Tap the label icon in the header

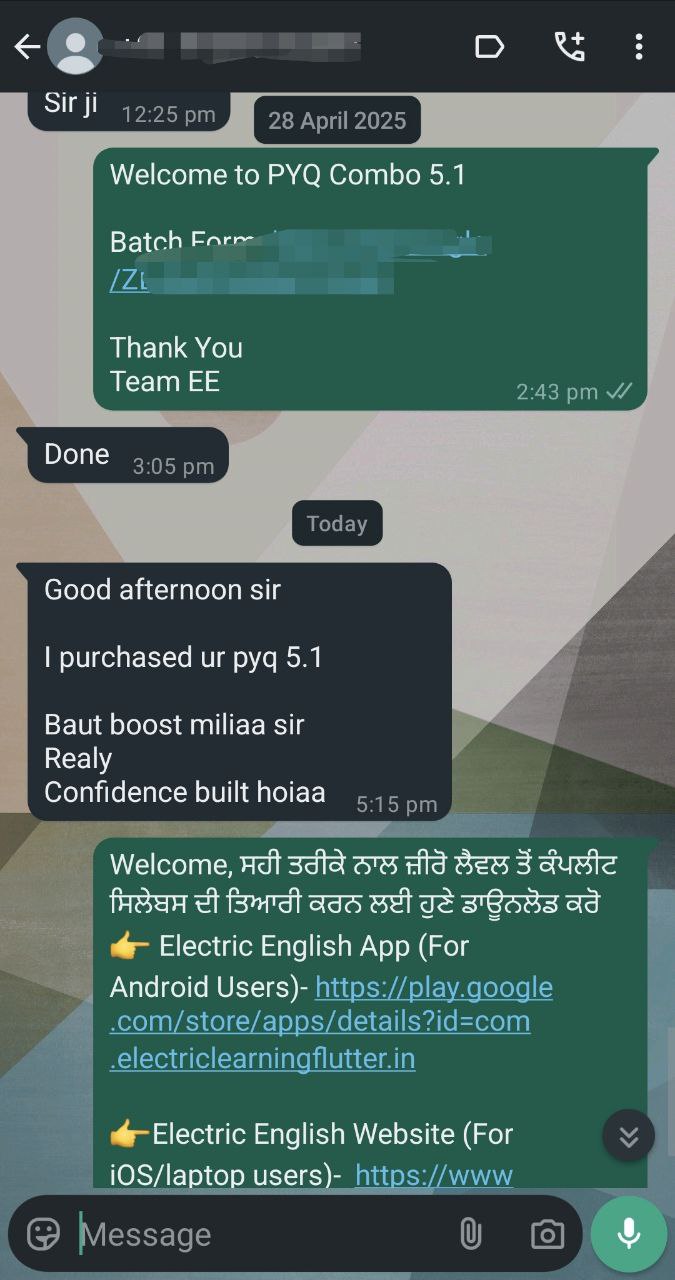tap(489, 47)
